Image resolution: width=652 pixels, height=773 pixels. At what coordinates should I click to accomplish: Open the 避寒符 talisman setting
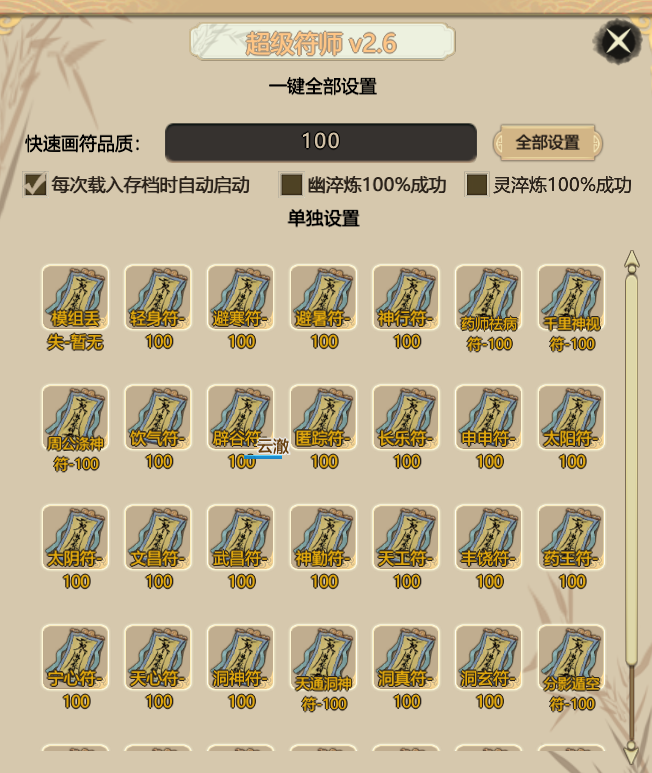click(x=241, y=298)
